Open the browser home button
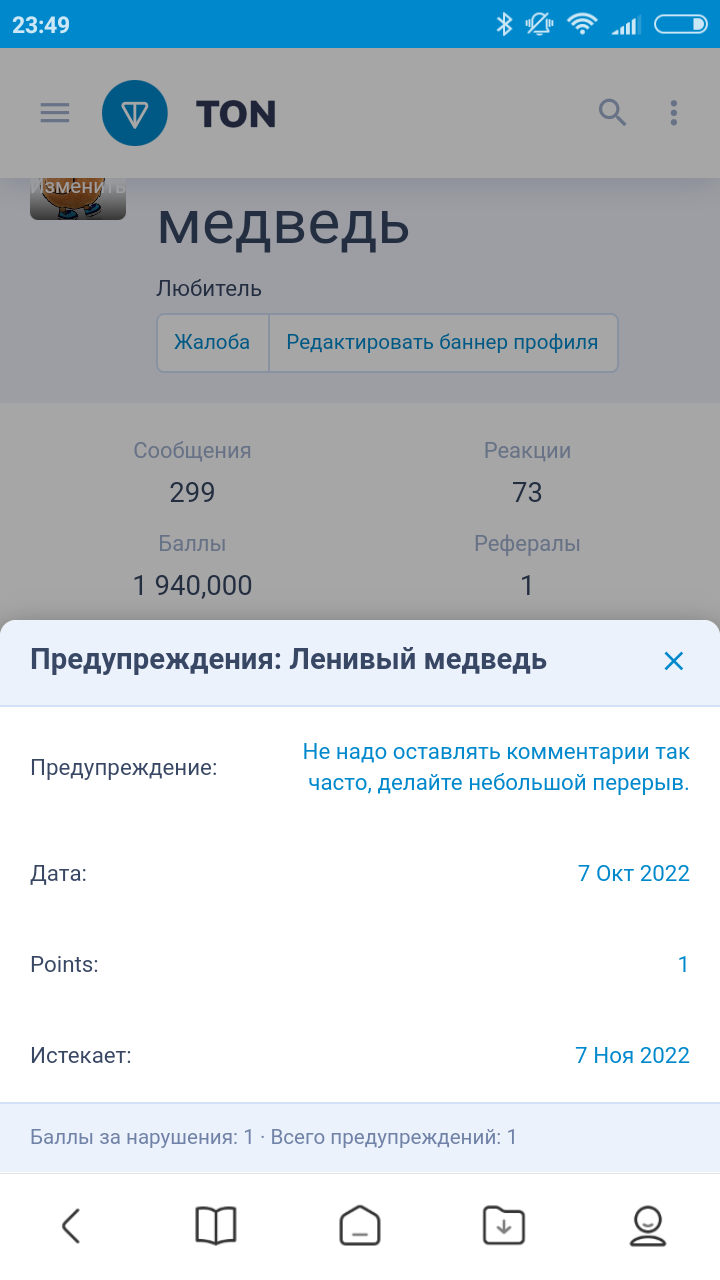Image resolution: width=720 pixels, height=1280 pixels. click(x=359, y=1225)
